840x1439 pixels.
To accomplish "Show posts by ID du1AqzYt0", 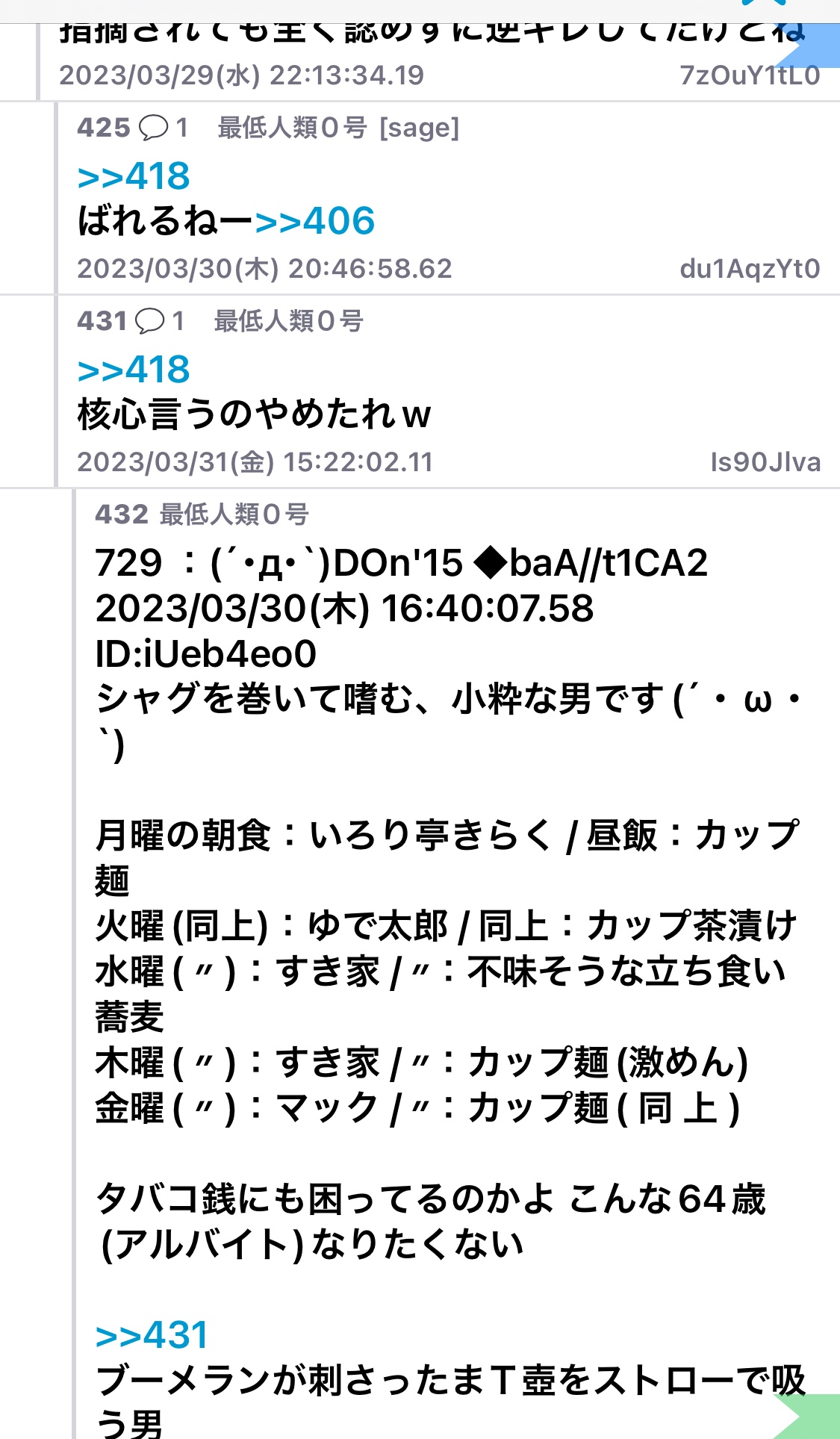I will point(750,269).
